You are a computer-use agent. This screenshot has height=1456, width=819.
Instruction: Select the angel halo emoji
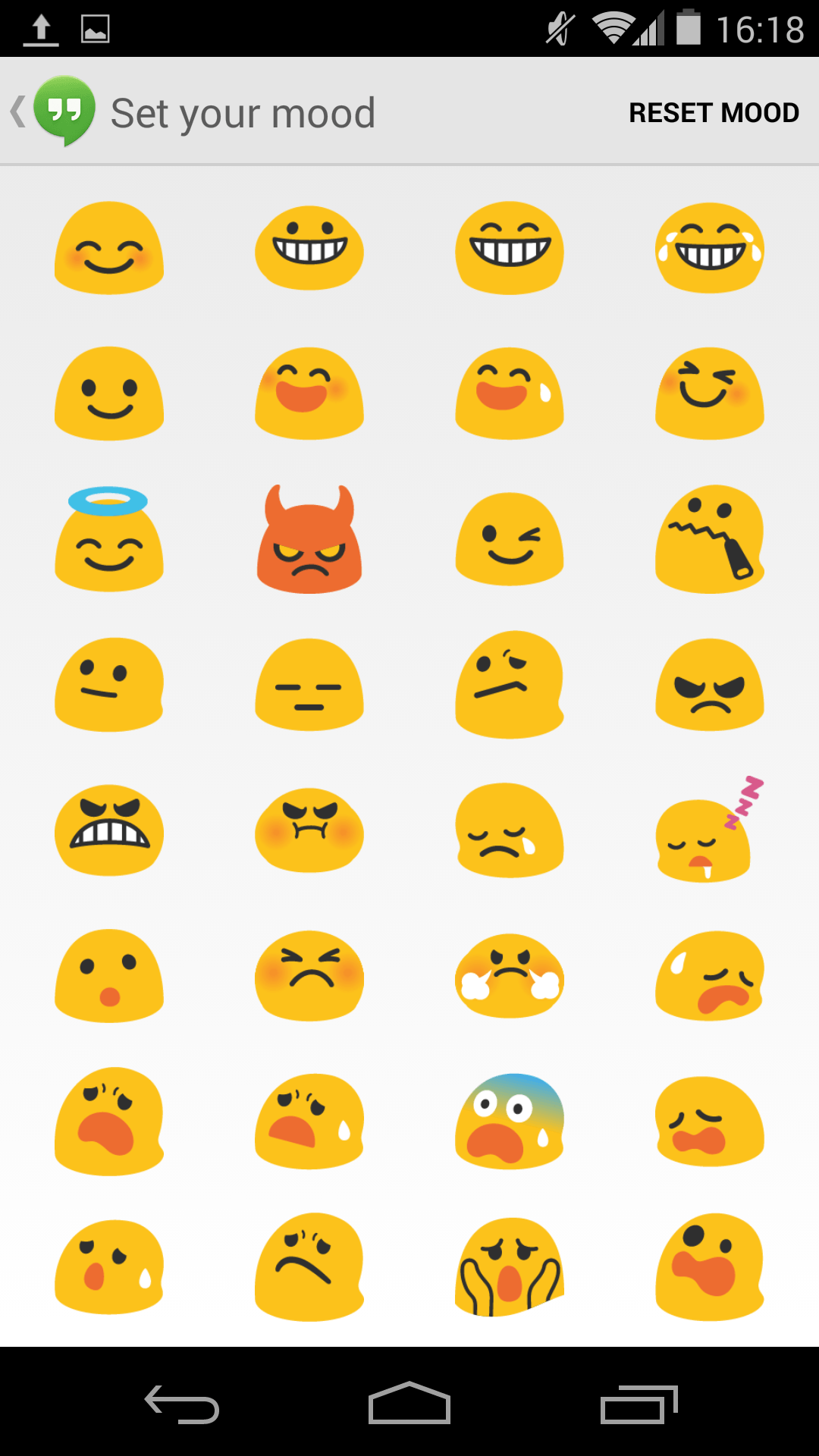pos(109,540)
